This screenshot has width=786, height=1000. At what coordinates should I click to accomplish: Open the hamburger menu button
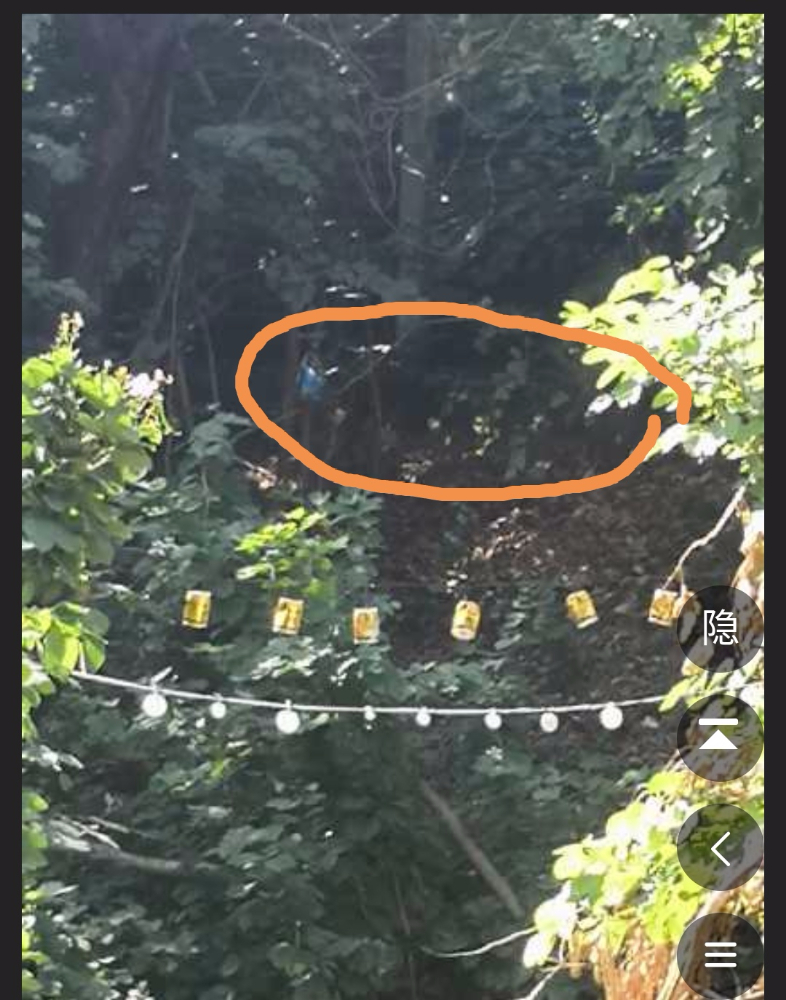(720, 955)
